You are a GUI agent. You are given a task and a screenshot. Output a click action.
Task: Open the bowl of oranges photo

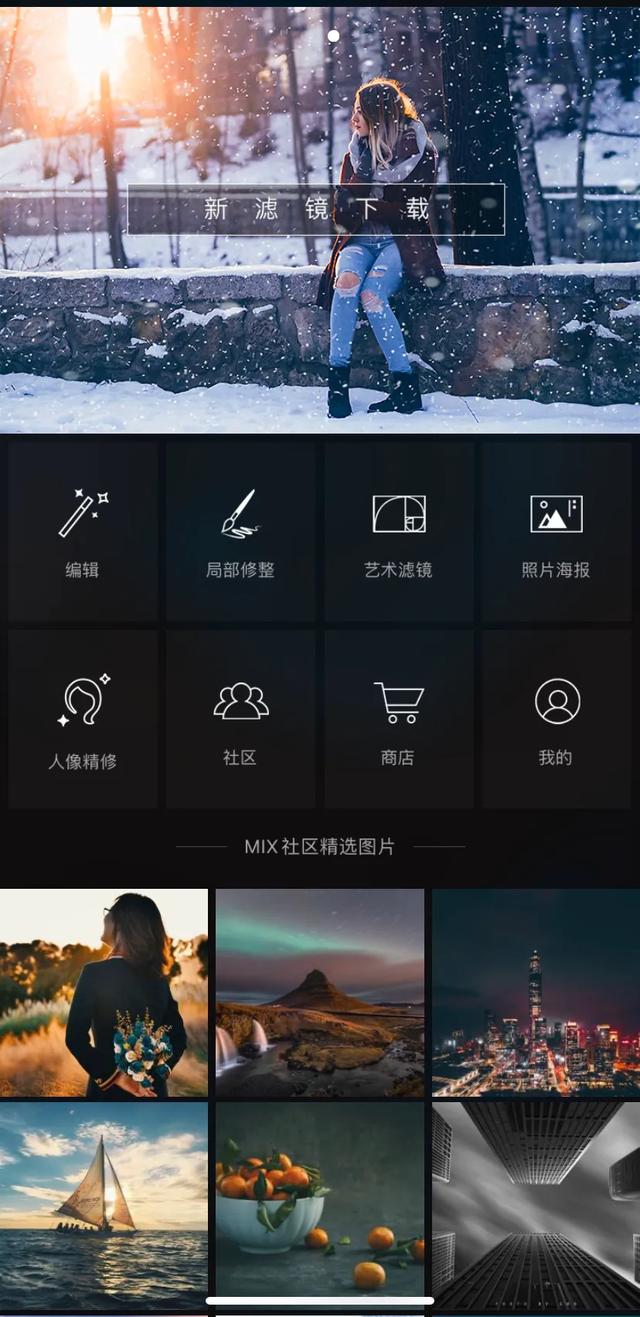coord(320,1206)
